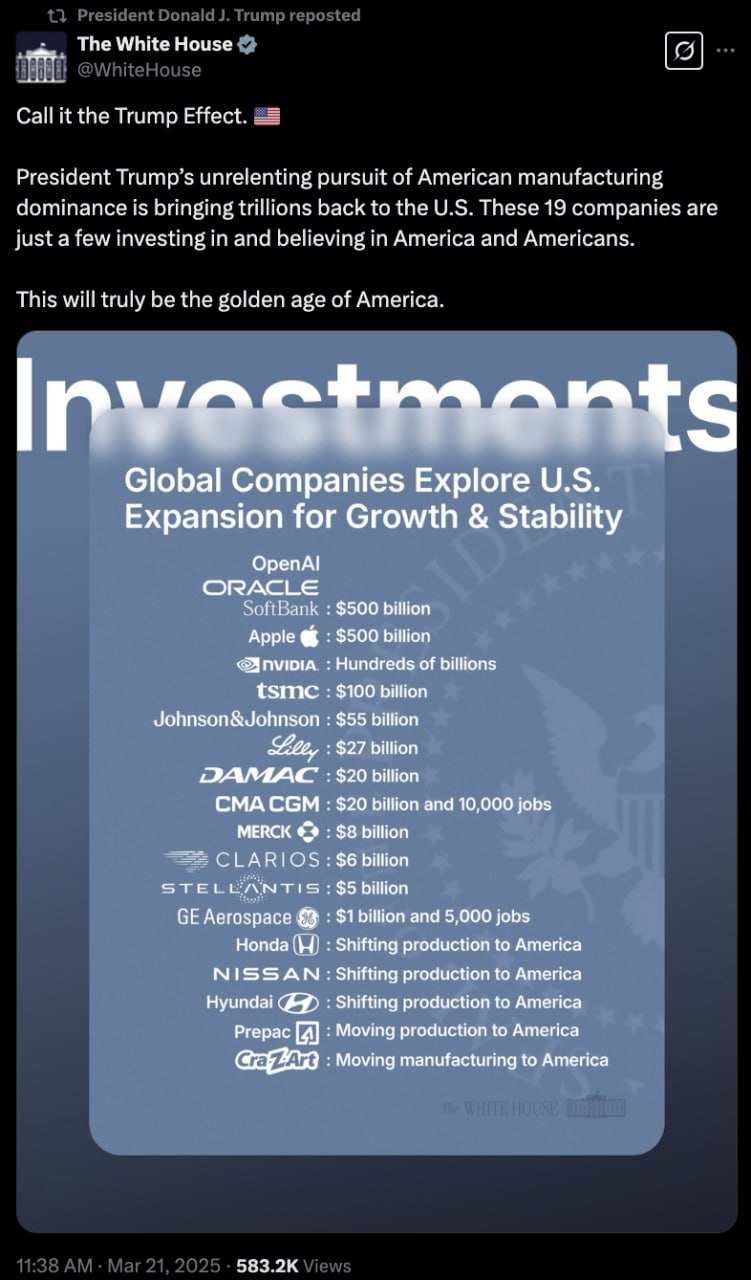Open the post's three-dot overflow menu
751x1280 pixels.
tap(725, 50)
